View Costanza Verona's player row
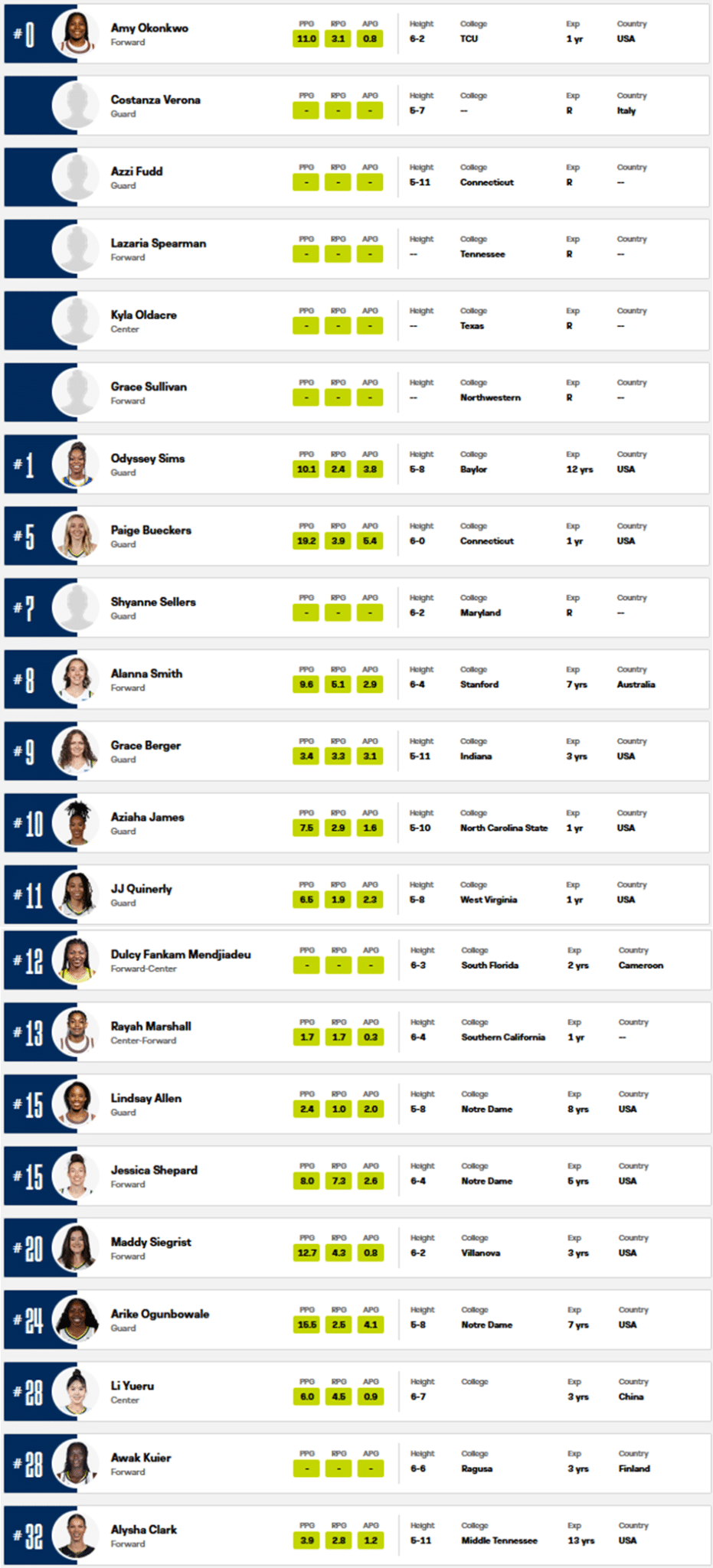The height and width of the screenshot is (1568, 713). (x=155, y=100)
